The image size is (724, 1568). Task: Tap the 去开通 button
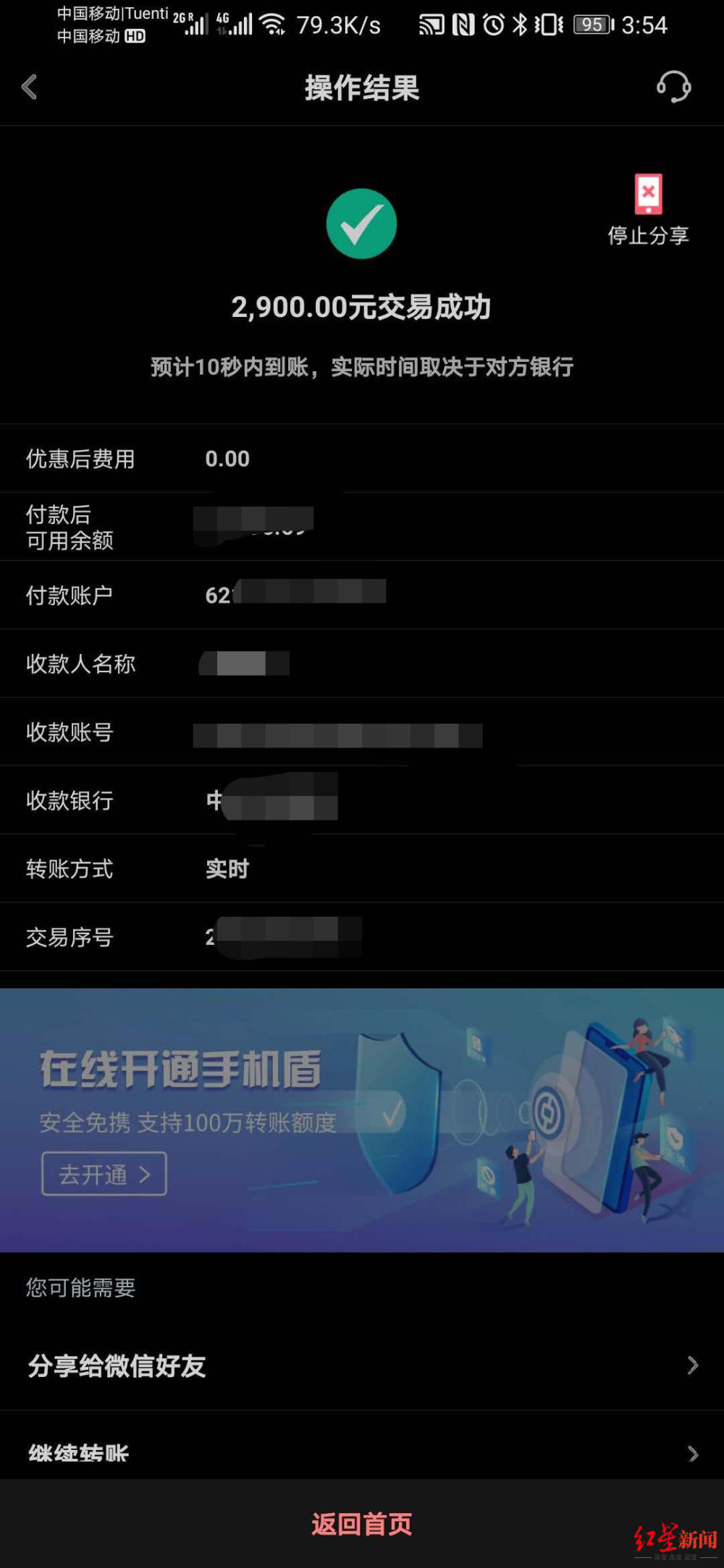[x=104, y=1174]
